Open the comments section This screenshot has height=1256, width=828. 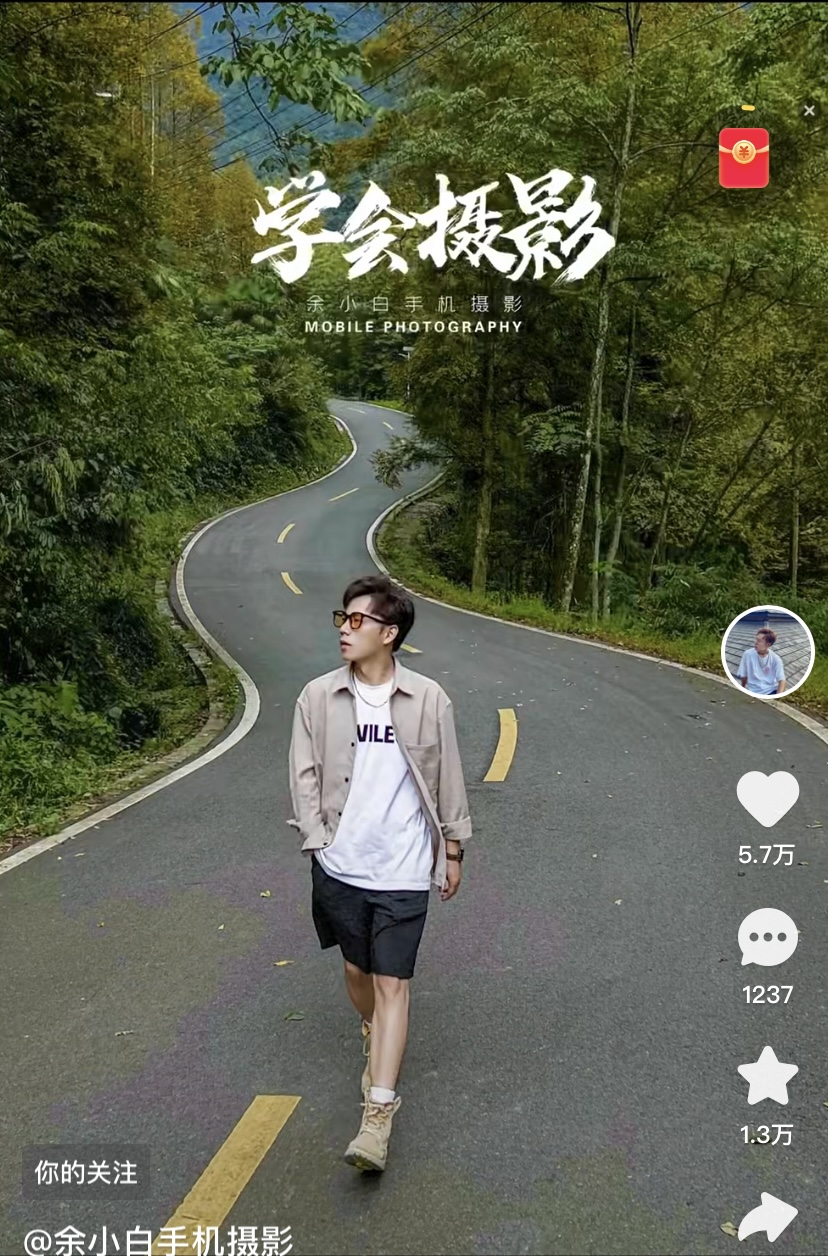(x=767, y=938)
